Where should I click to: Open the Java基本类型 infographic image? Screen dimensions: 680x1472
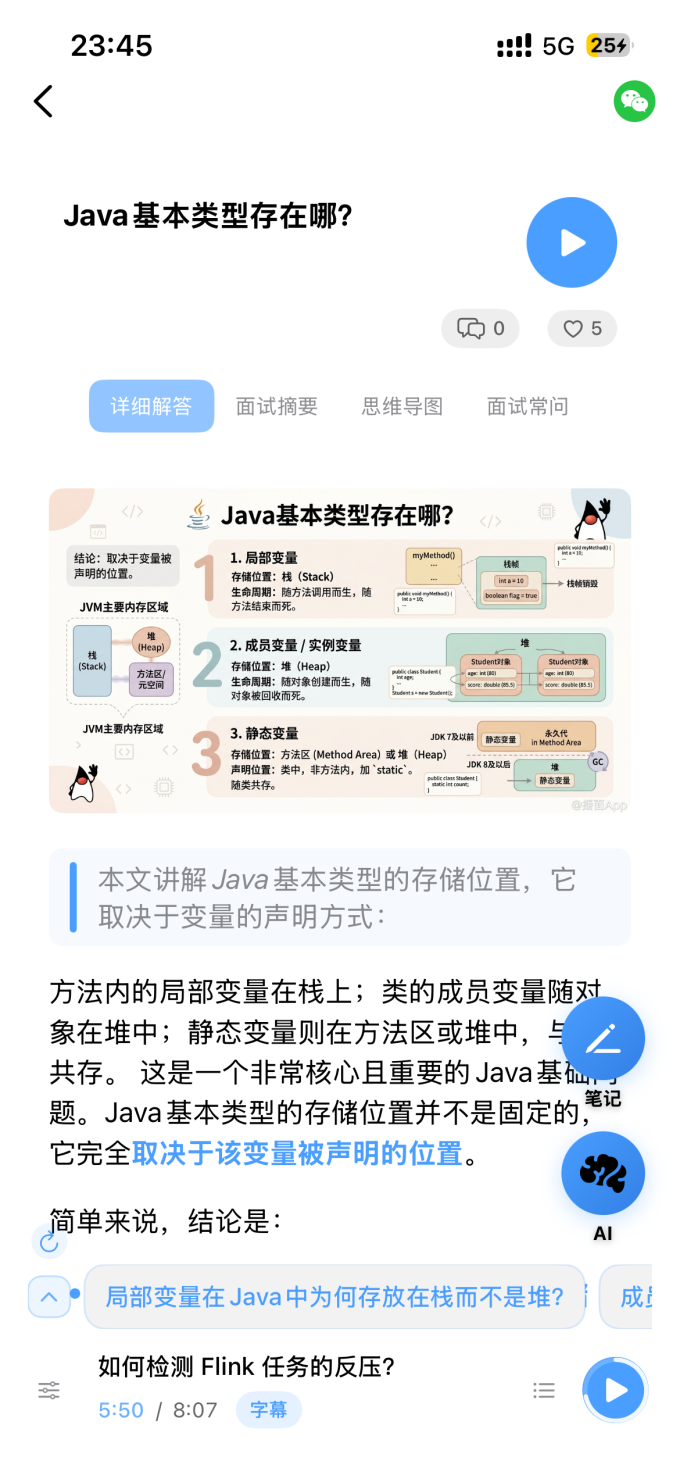click(340, 650)
